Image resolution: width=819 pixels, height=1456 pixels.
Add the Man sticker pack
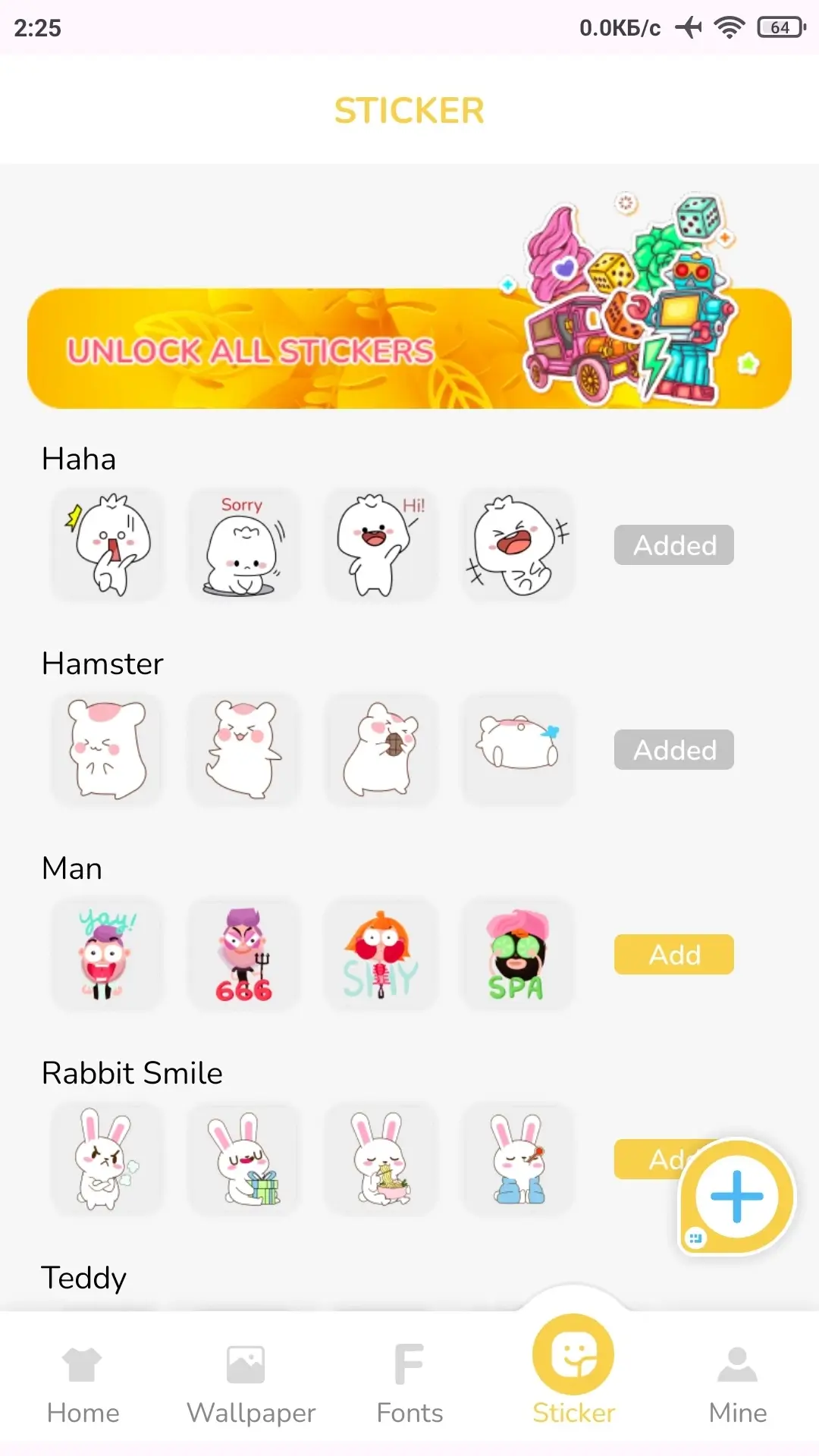[673, 954]
